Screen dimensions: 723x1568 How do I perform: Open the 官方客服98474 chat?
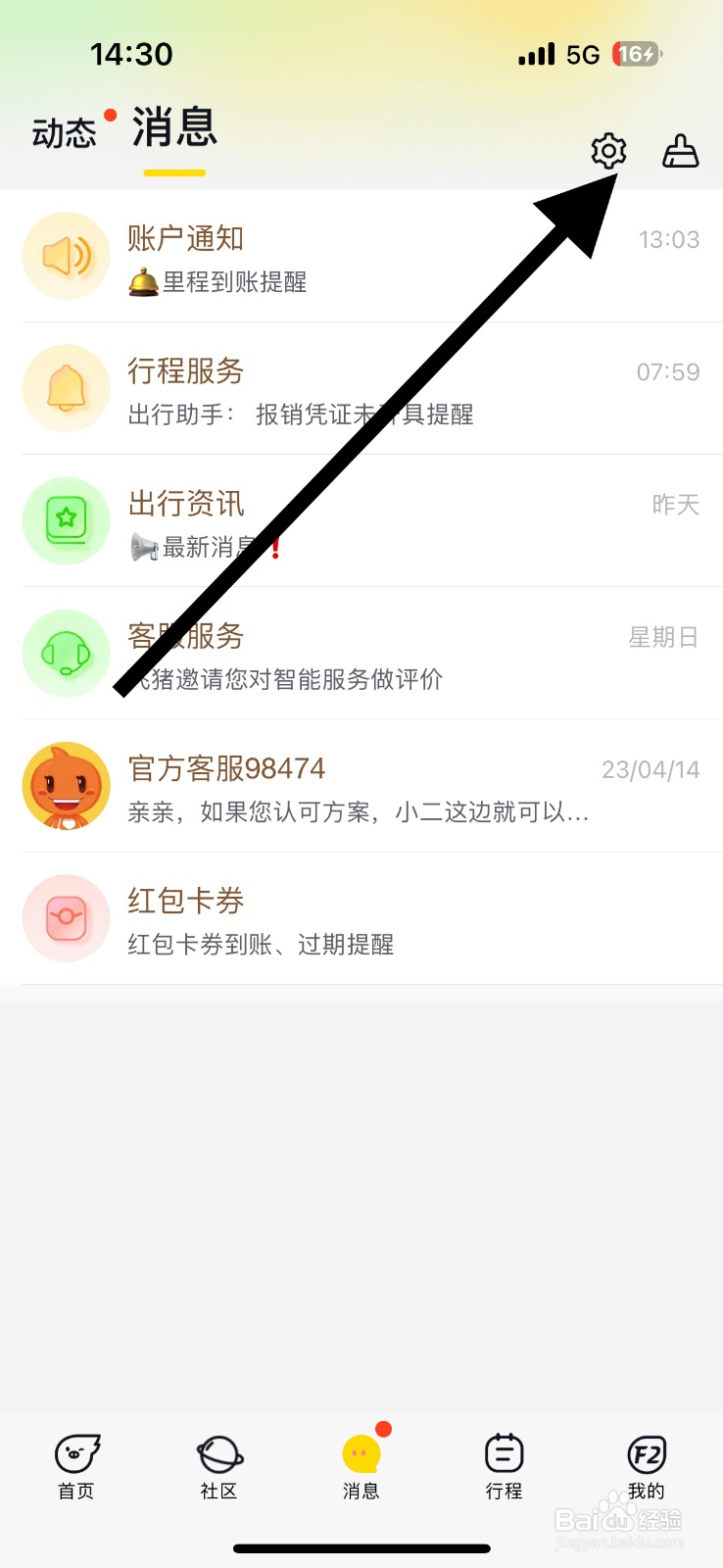[x=294, y=786]
